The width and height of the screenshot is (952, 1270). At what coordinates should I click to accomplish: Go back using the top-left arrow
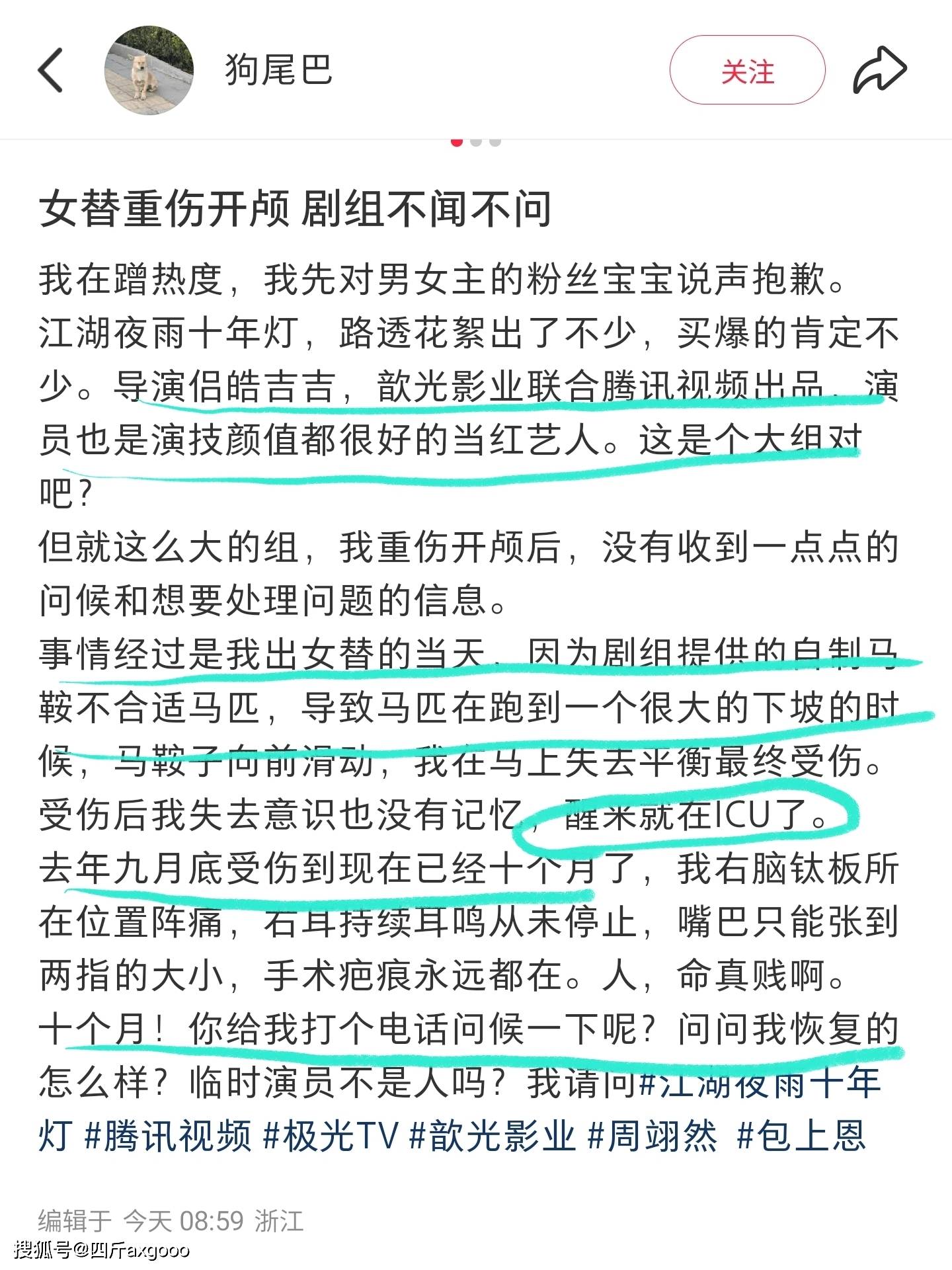pos(50,70)
